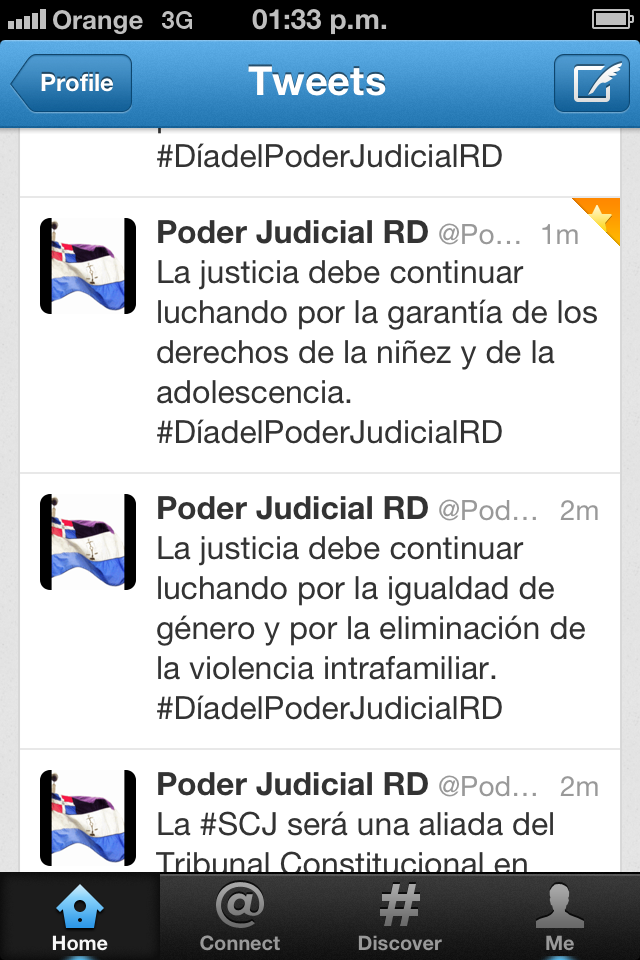Open the Discover tab
The height and width of the screenshot is (960, 640).
400,918
